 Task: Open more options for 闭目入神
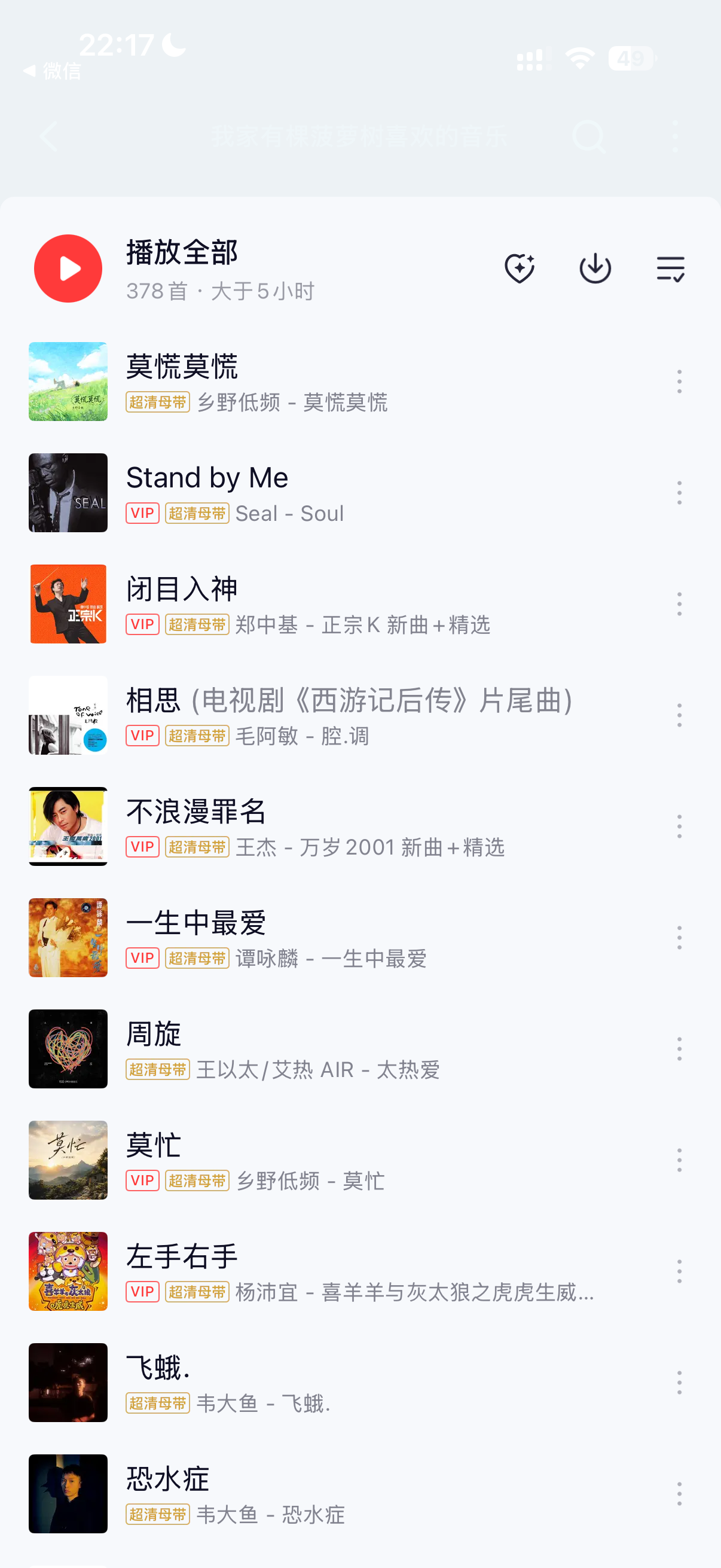pyautogui.click(x=679, y=604)
